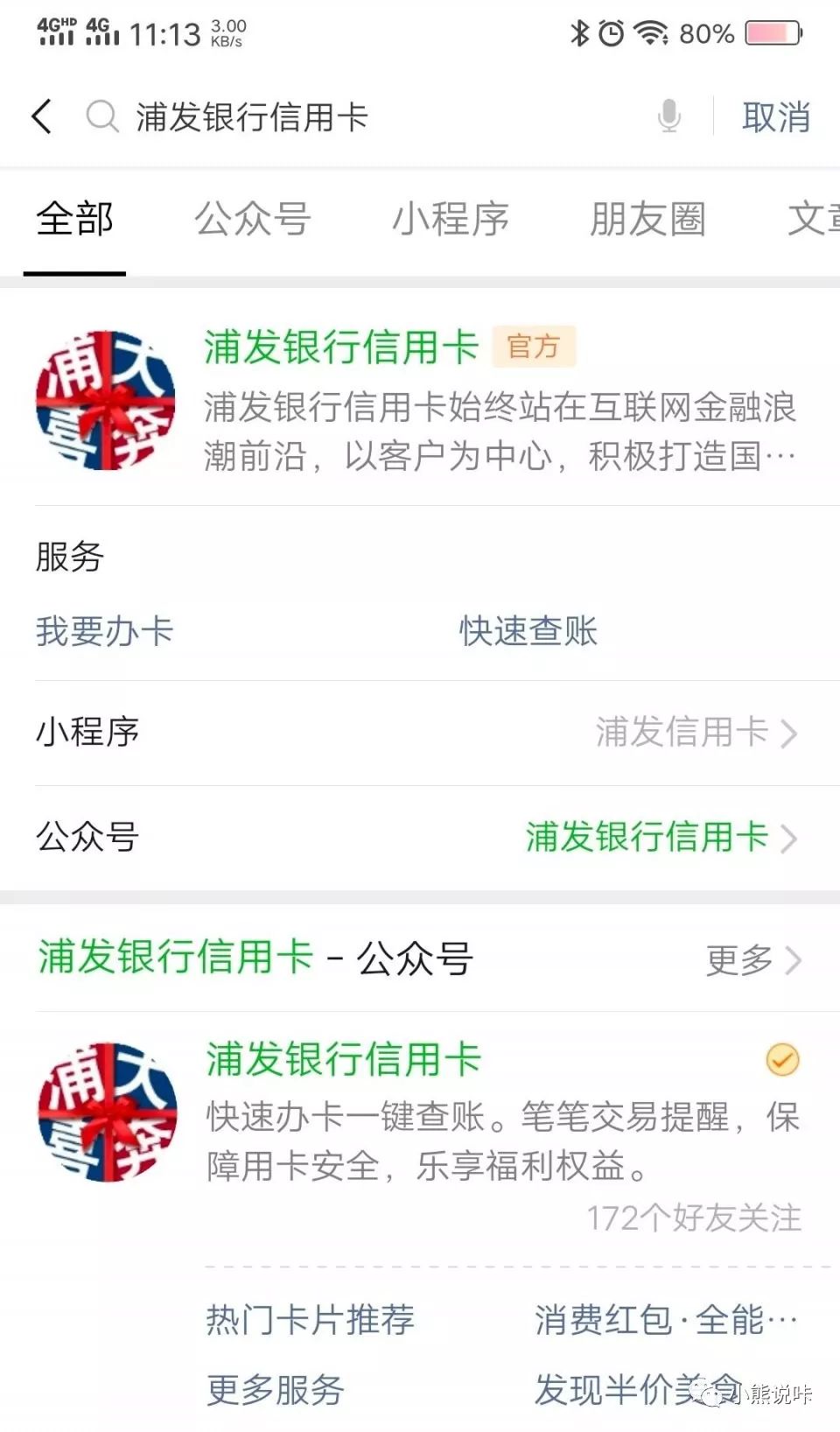Open the 我要办卡 service link
This screenshot has height=1432, width=840.
(105, 631)
